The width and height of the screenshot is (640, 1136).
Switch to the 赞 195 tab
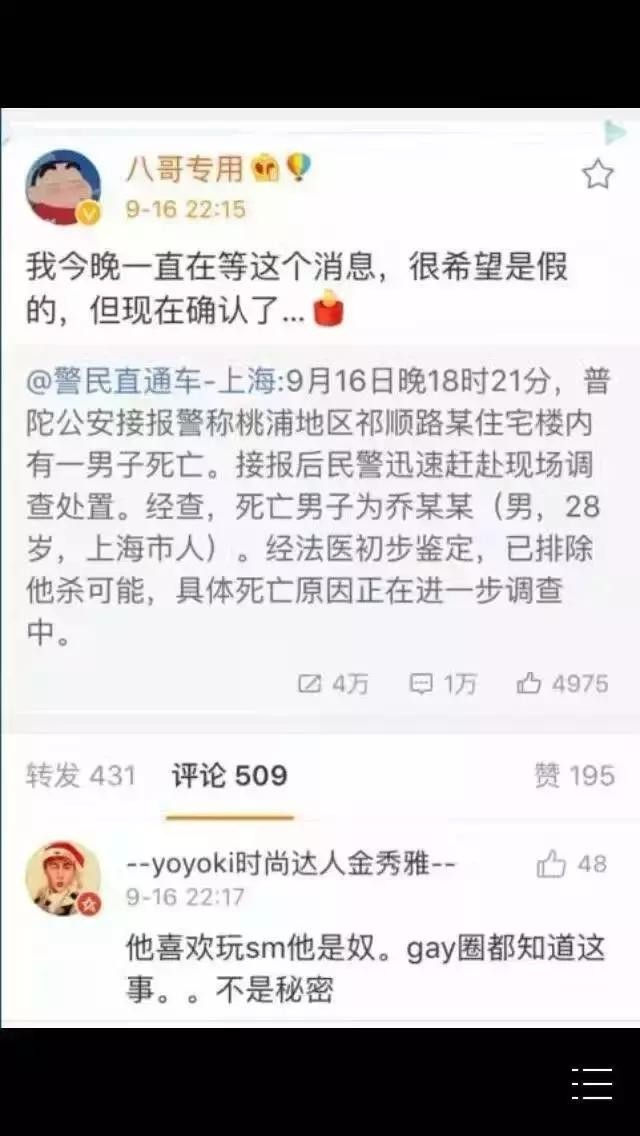(x=574, y=775)
